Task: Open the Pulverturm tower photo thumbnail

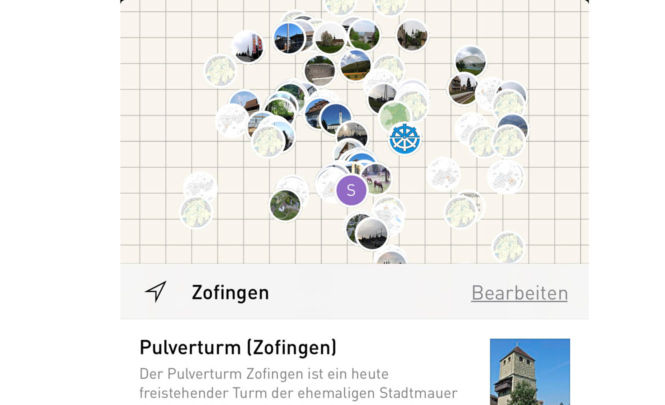Action: tap(529, 371)
